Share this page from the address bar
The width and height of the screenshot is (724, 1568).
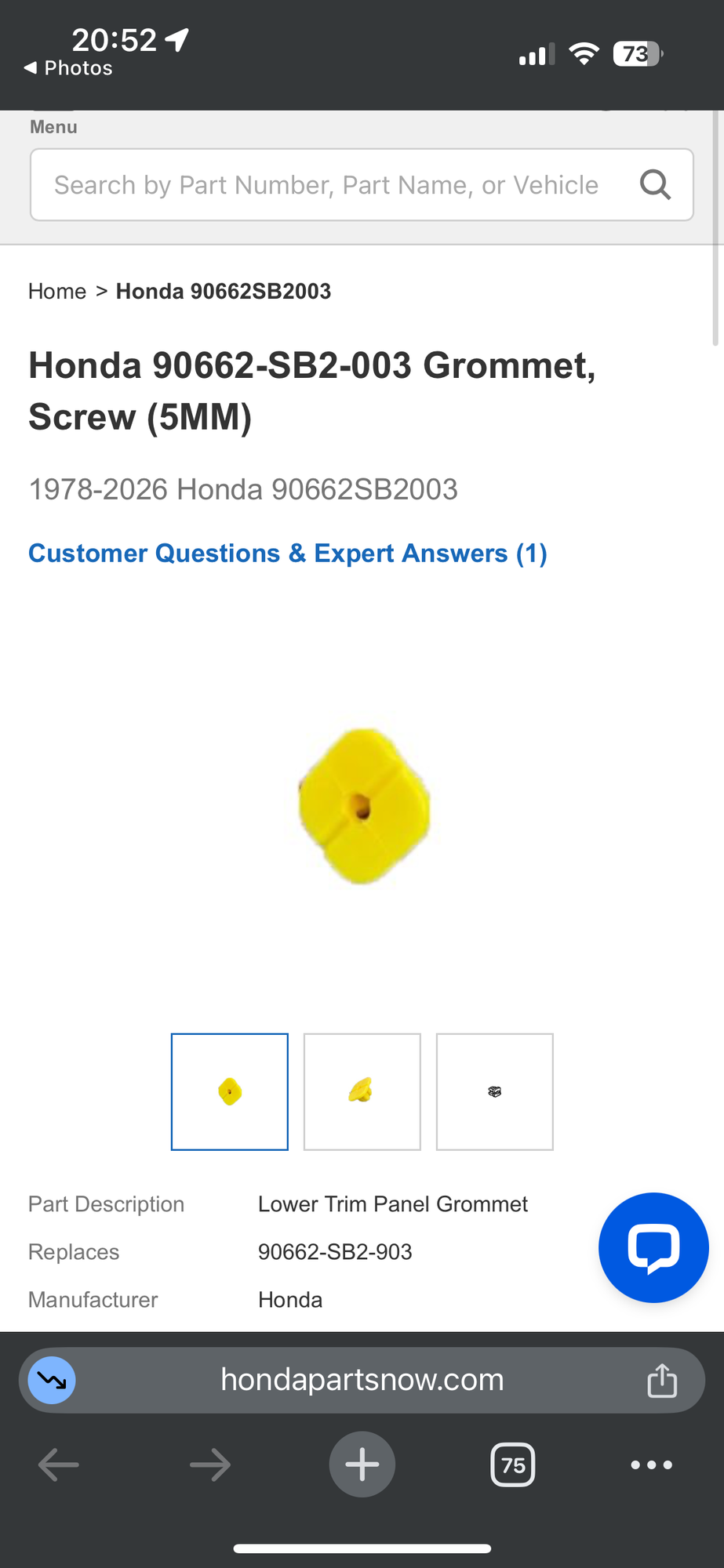pyautogui.click(x=661, y=1380)
